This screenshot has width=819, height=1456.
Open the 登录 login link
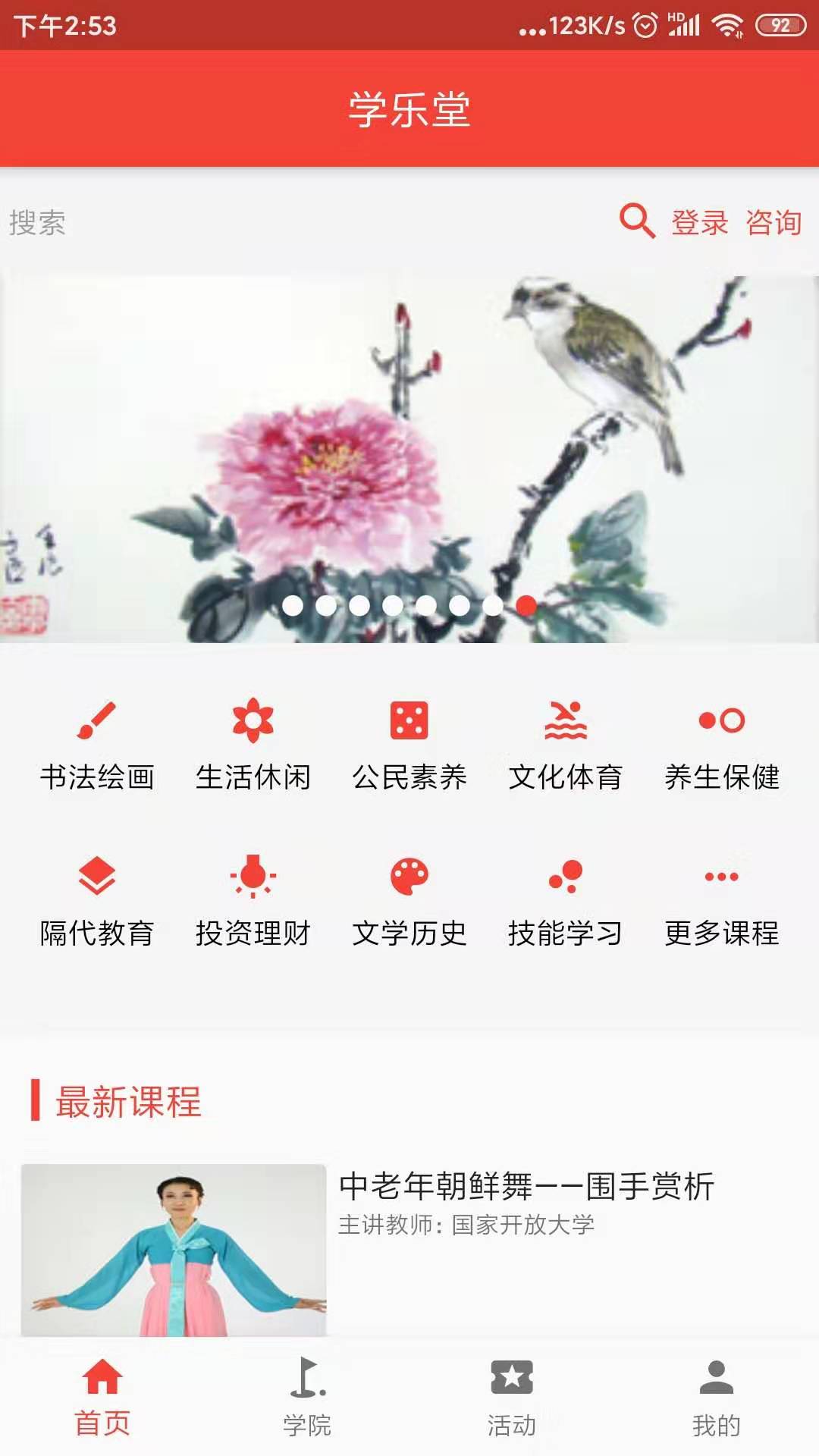[x=699, y=223]
